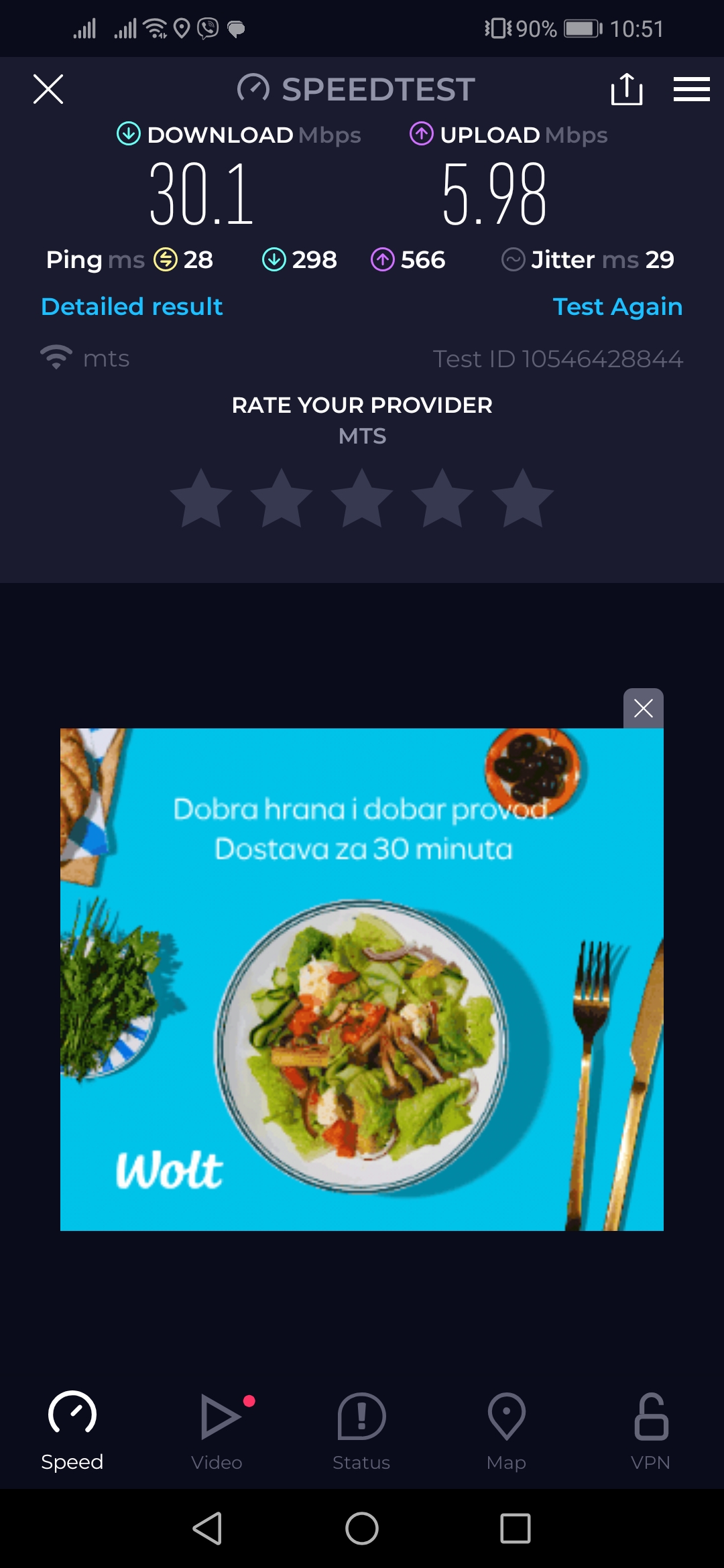Open the hamburger menu
The image size is (724, 1568).
pos(691,89)
